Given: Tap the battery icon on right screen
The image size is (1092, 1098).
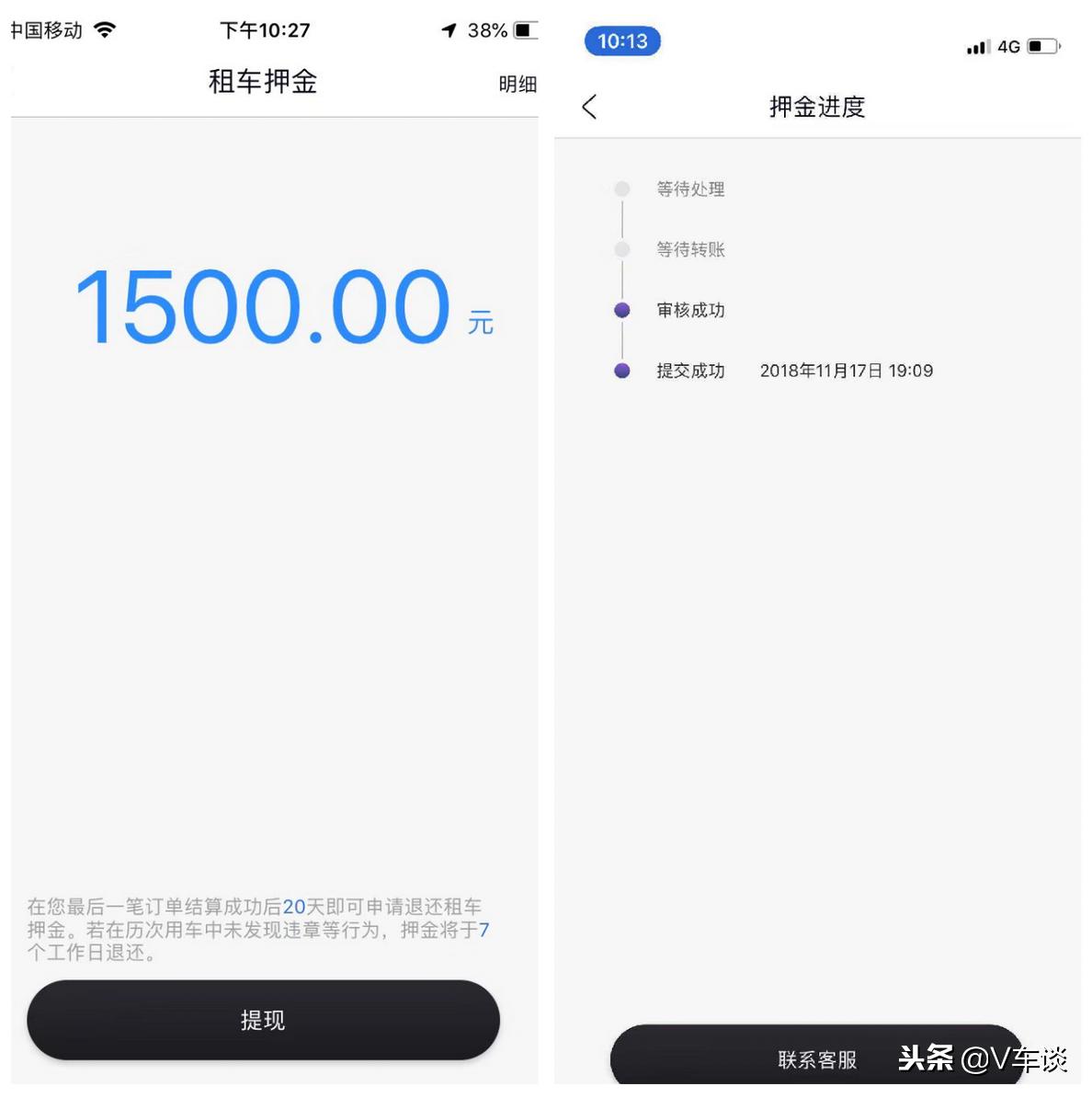Looking at the screenshot, I should click(1041, 46).
